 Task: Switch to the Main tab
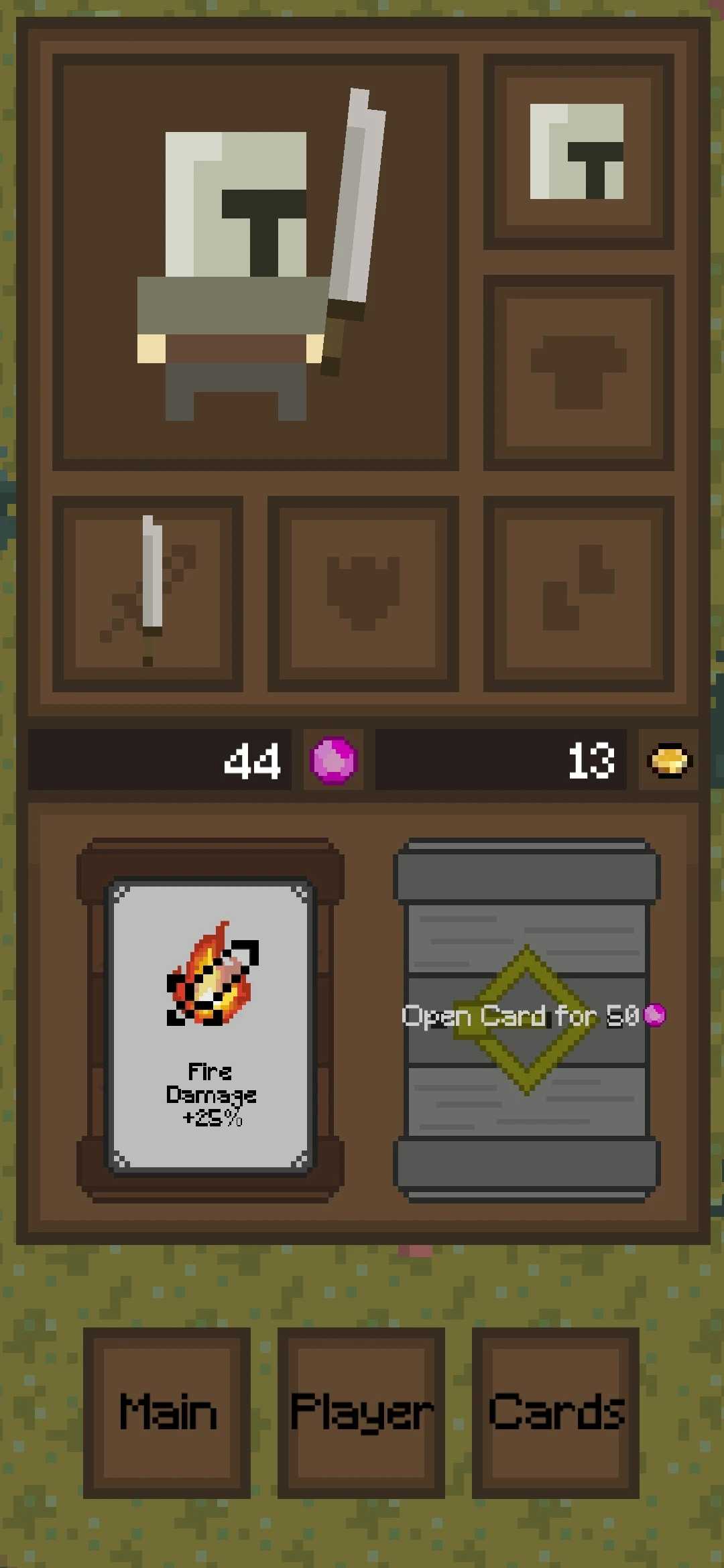[167, 1413]
